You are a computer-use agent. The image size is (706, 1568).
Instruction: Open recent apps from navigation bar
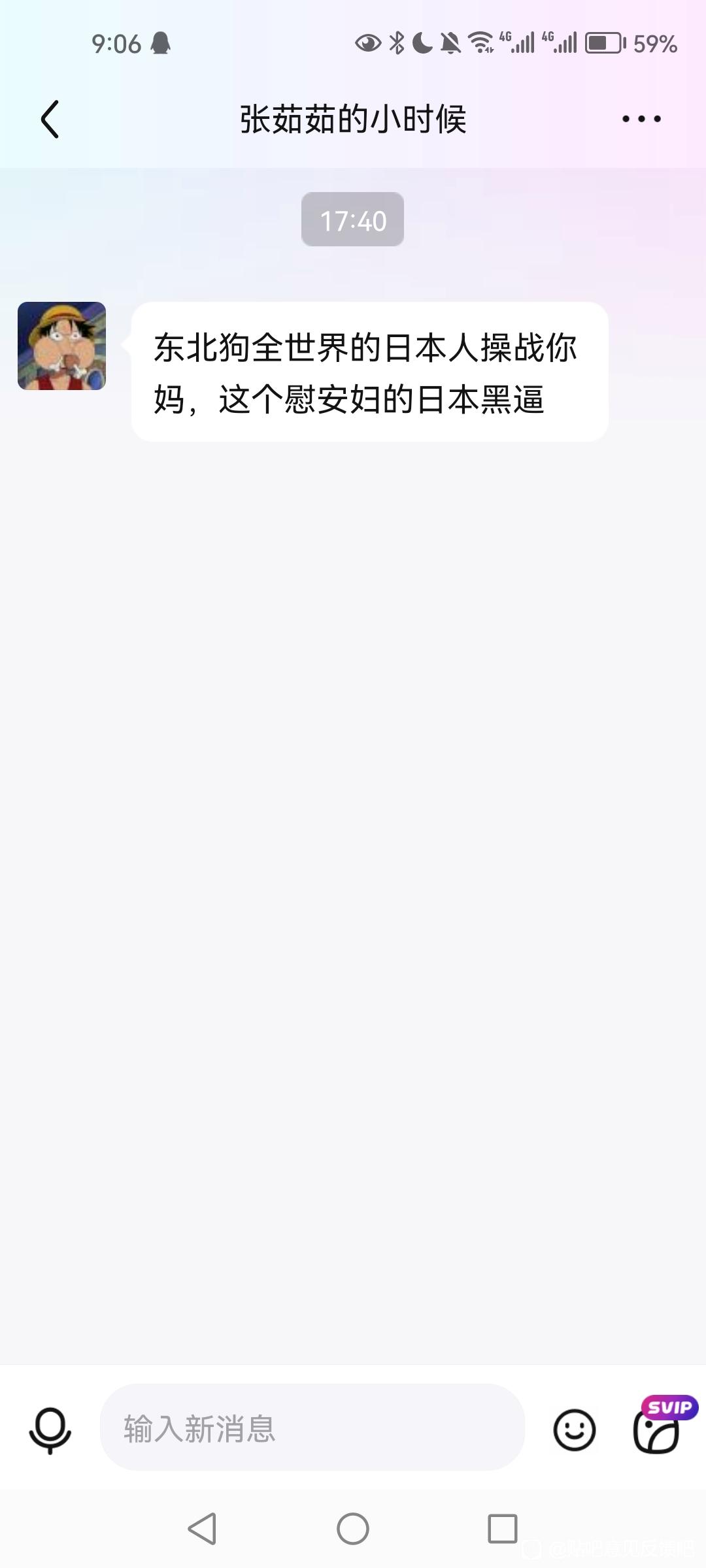pyautogui.click(x=503, y=1529)
